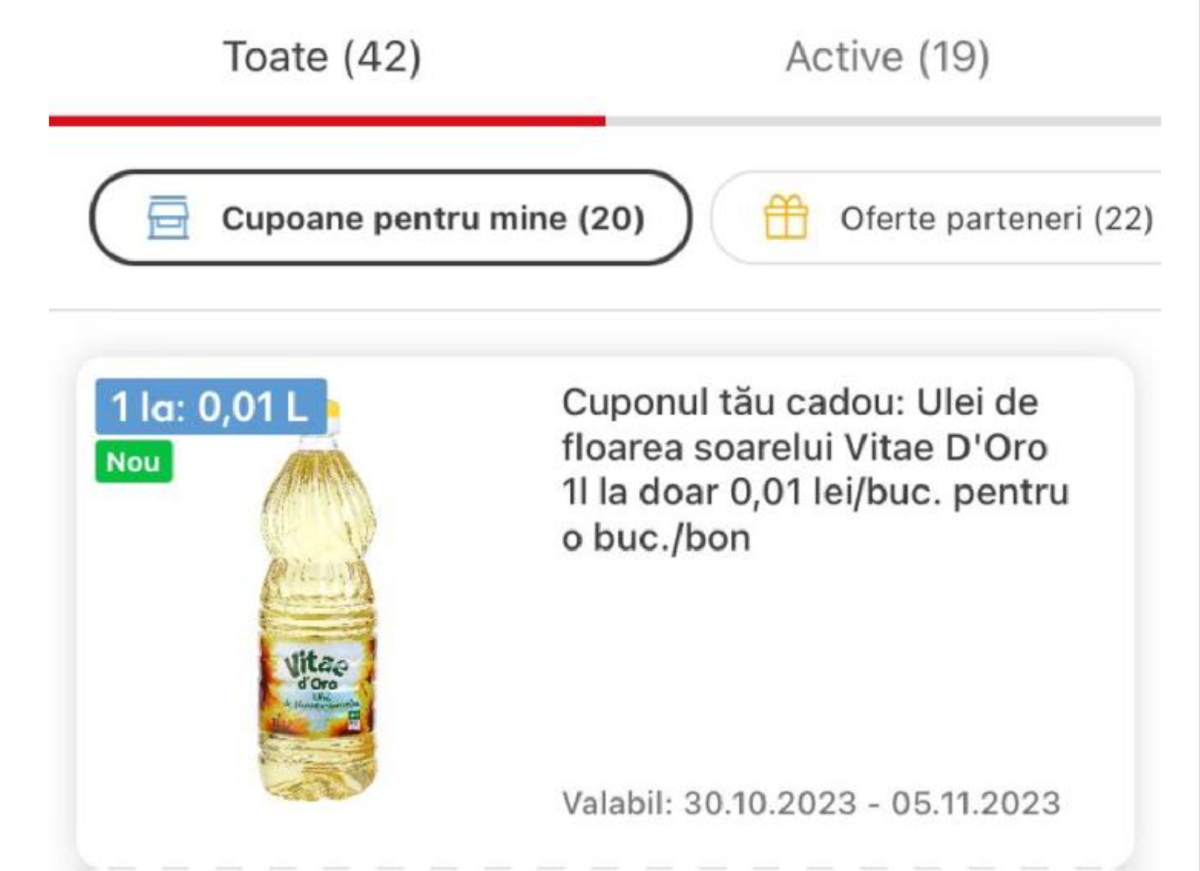The height and width of the screenshot is (871, 1200).
Task: Switch to the Toate (42) tab
Action: (322, 58)
